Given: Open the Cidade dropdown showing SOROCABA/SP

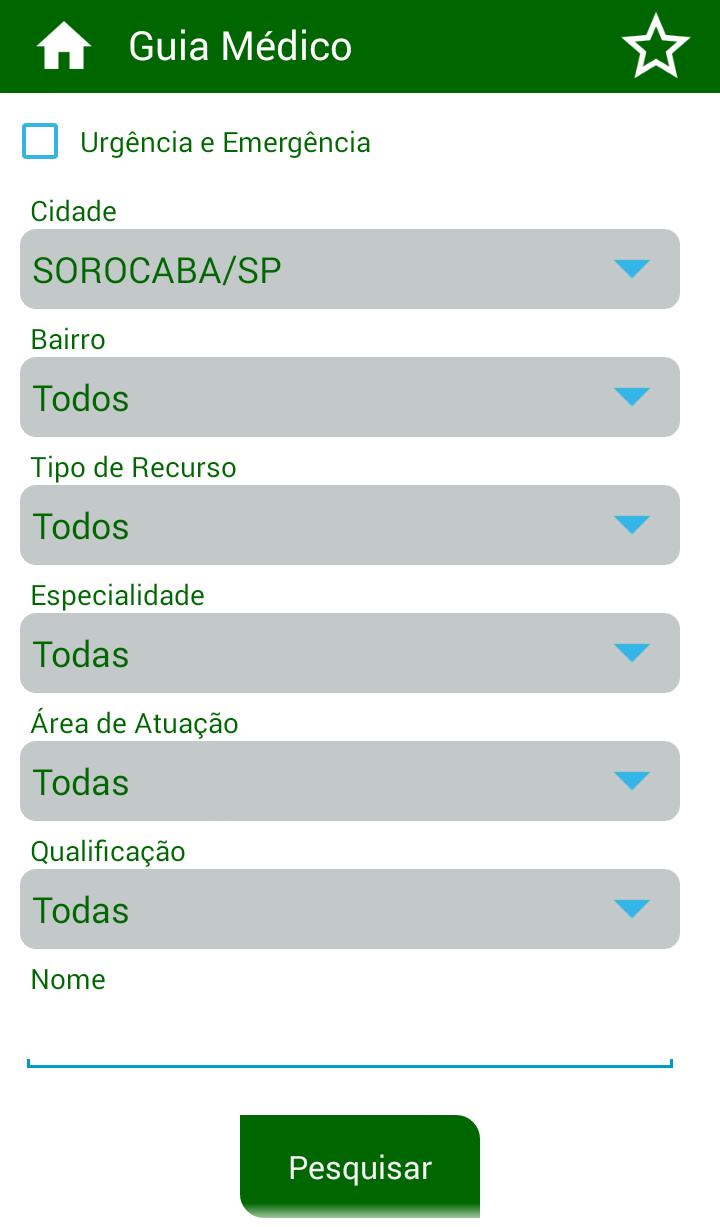Looking at the screenshot, I should pyautogui.click(x=350, y=269).
